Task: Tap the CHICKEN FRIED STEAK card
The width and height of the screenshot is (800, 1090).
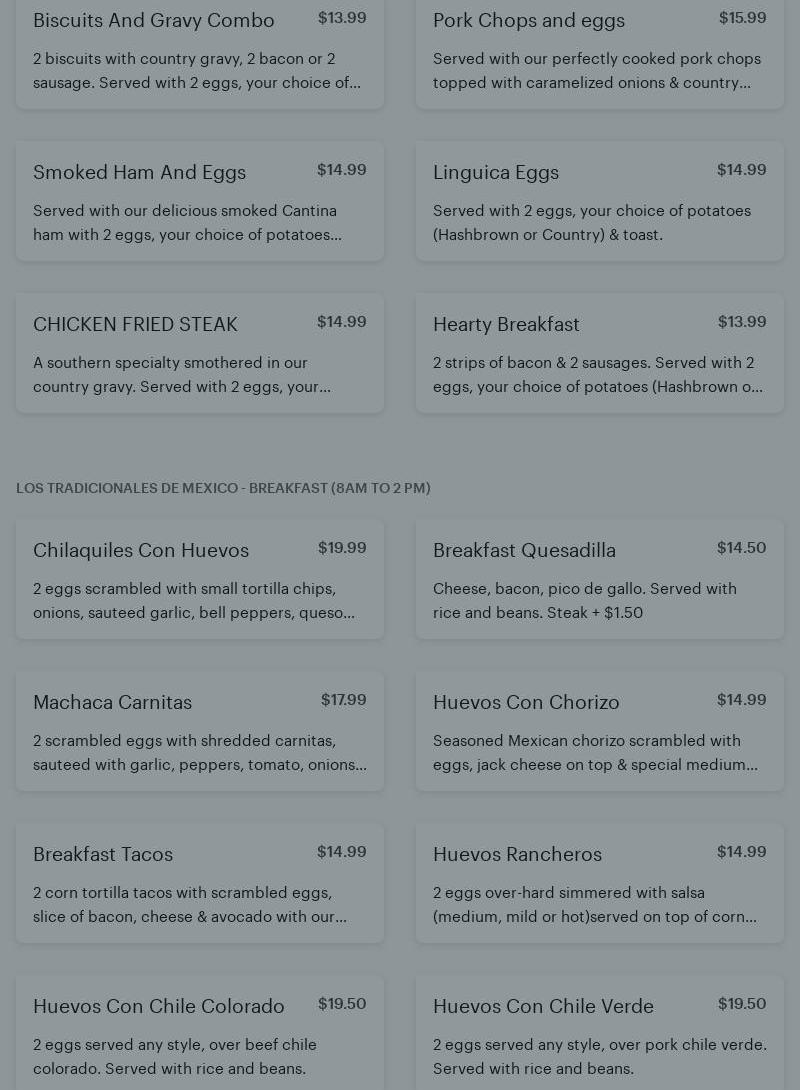Action: pos(200,353)
